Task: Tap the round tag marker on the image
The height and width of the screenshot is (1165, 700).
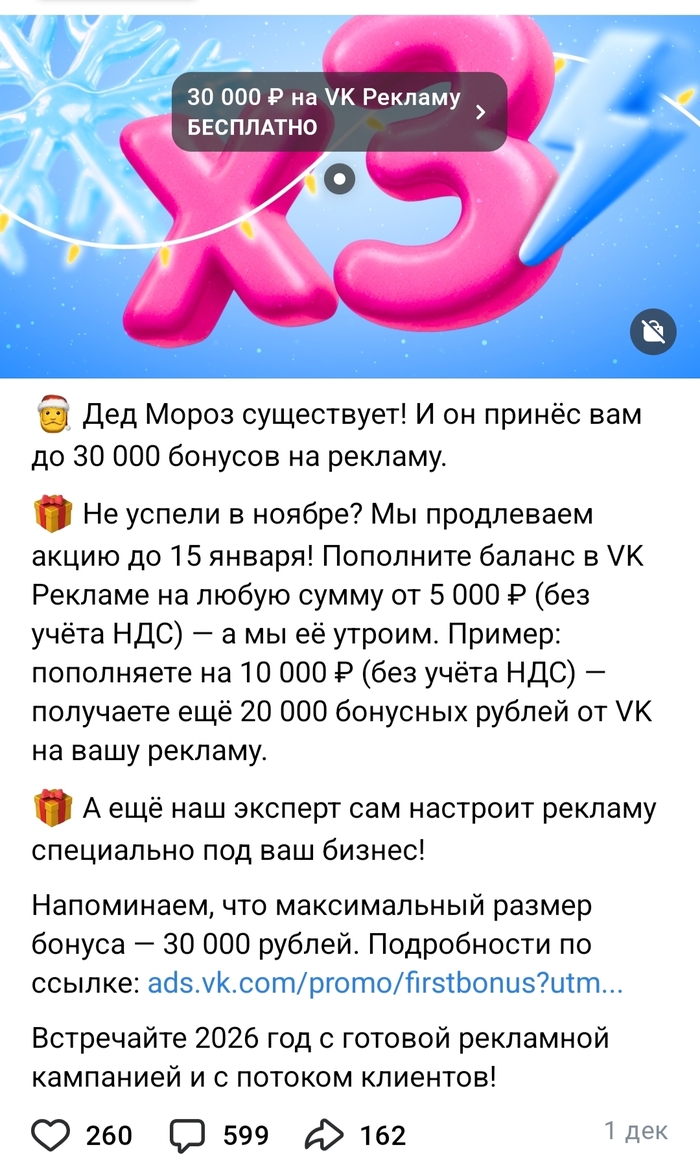Action: [342, 179]
